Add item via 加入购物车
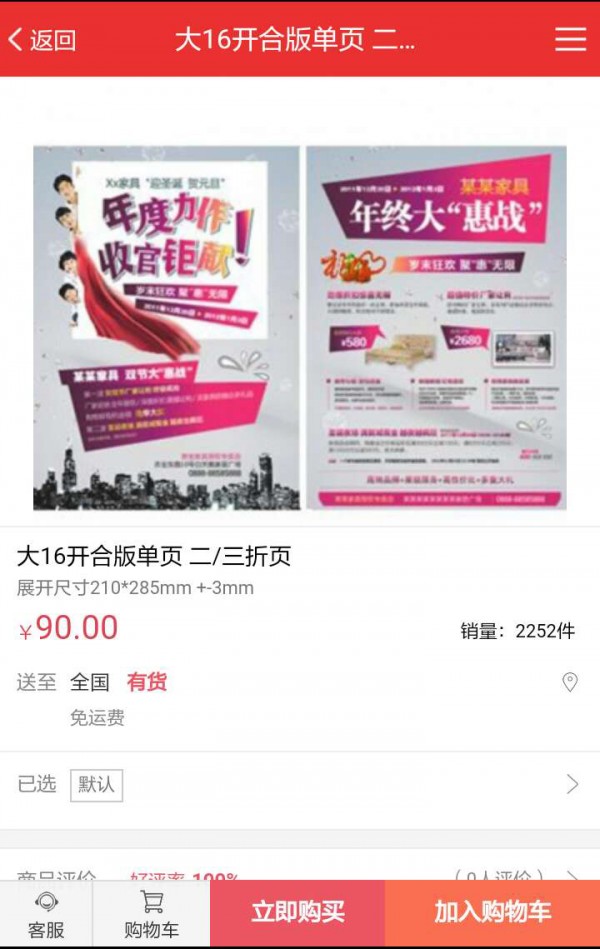 point(492,912)
